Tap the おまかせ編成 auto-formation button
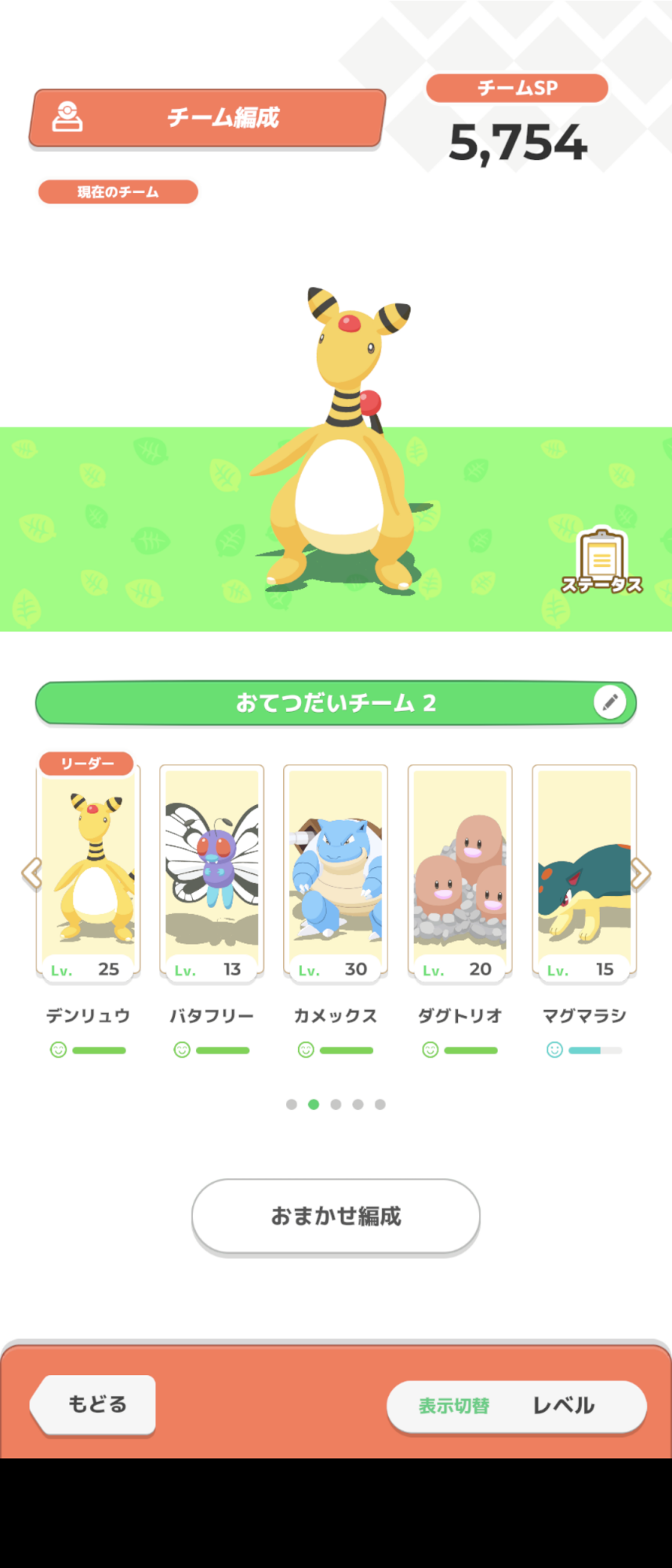Viewport: 672px width, 1568px height. tap(336, 1216)
